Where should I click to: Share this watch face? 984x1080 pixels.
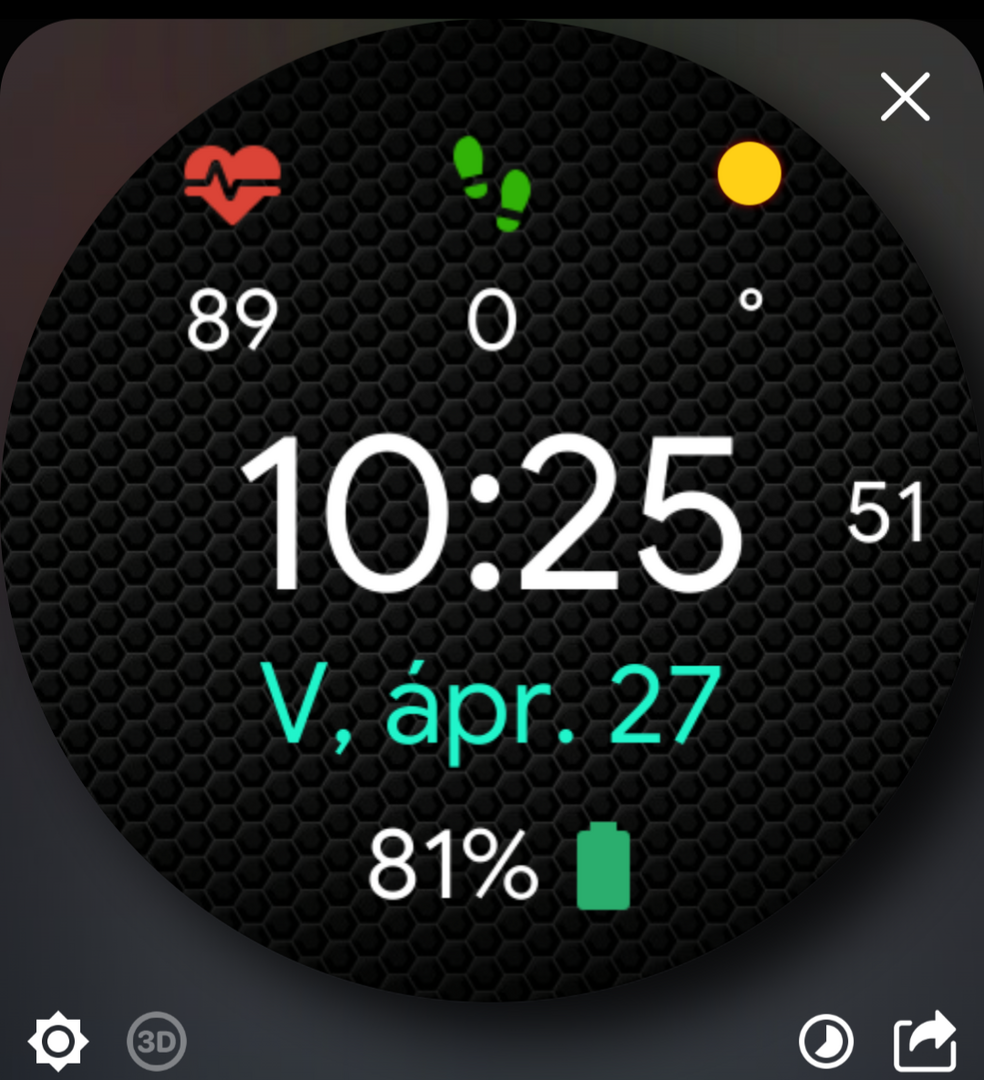click(x=925, y=1041)
